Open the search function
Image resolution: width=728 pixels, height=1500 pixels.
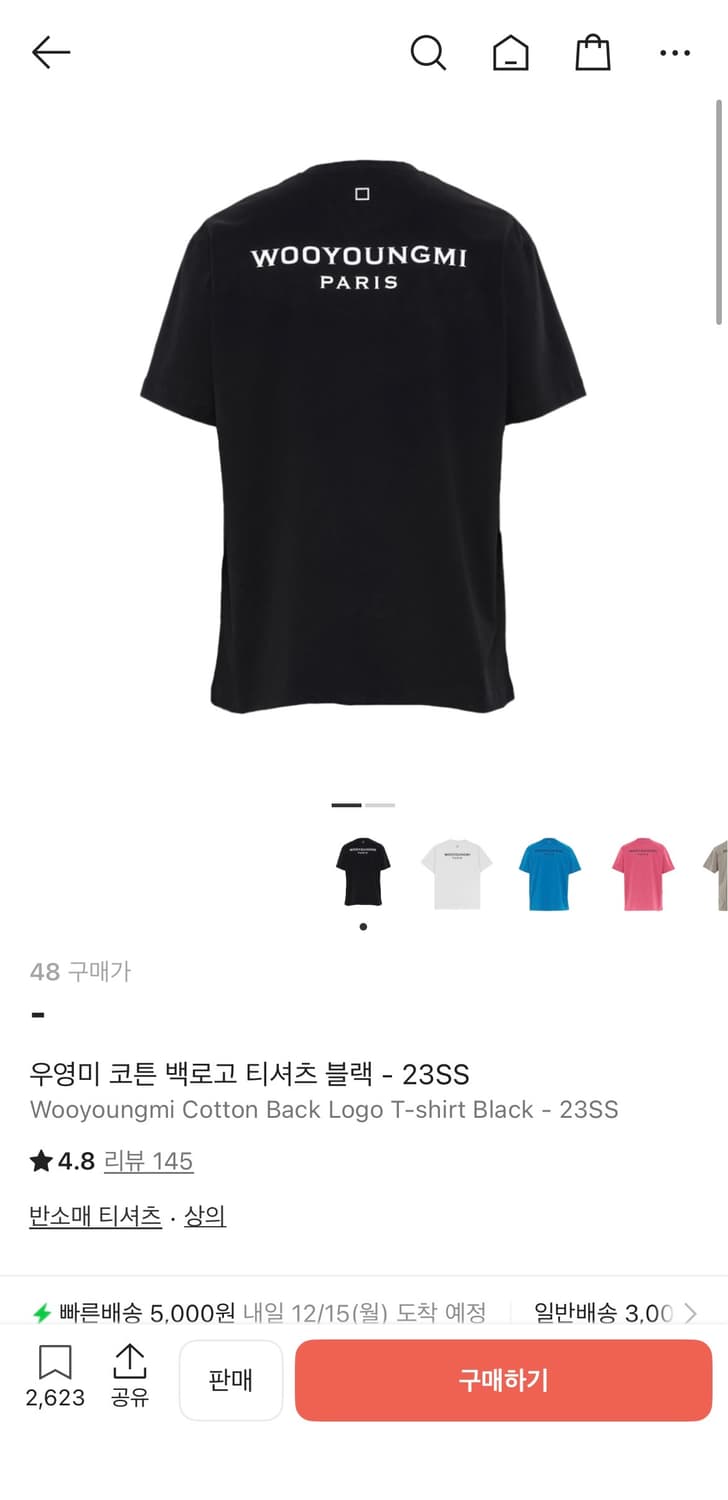(428, 53)
